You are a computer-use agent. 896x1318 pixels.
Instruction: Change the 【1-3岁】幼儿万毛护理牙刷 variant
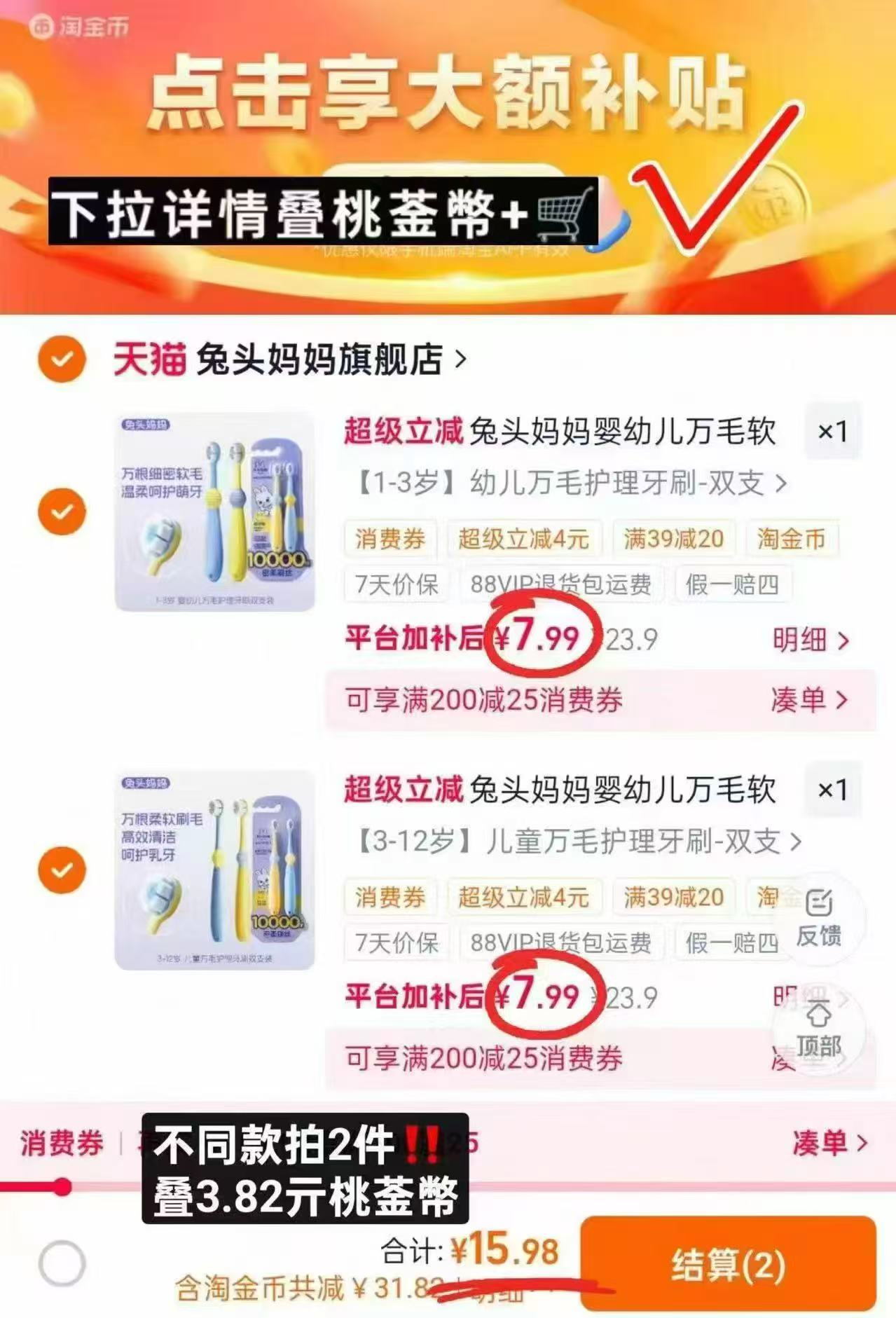click(571, 483)
